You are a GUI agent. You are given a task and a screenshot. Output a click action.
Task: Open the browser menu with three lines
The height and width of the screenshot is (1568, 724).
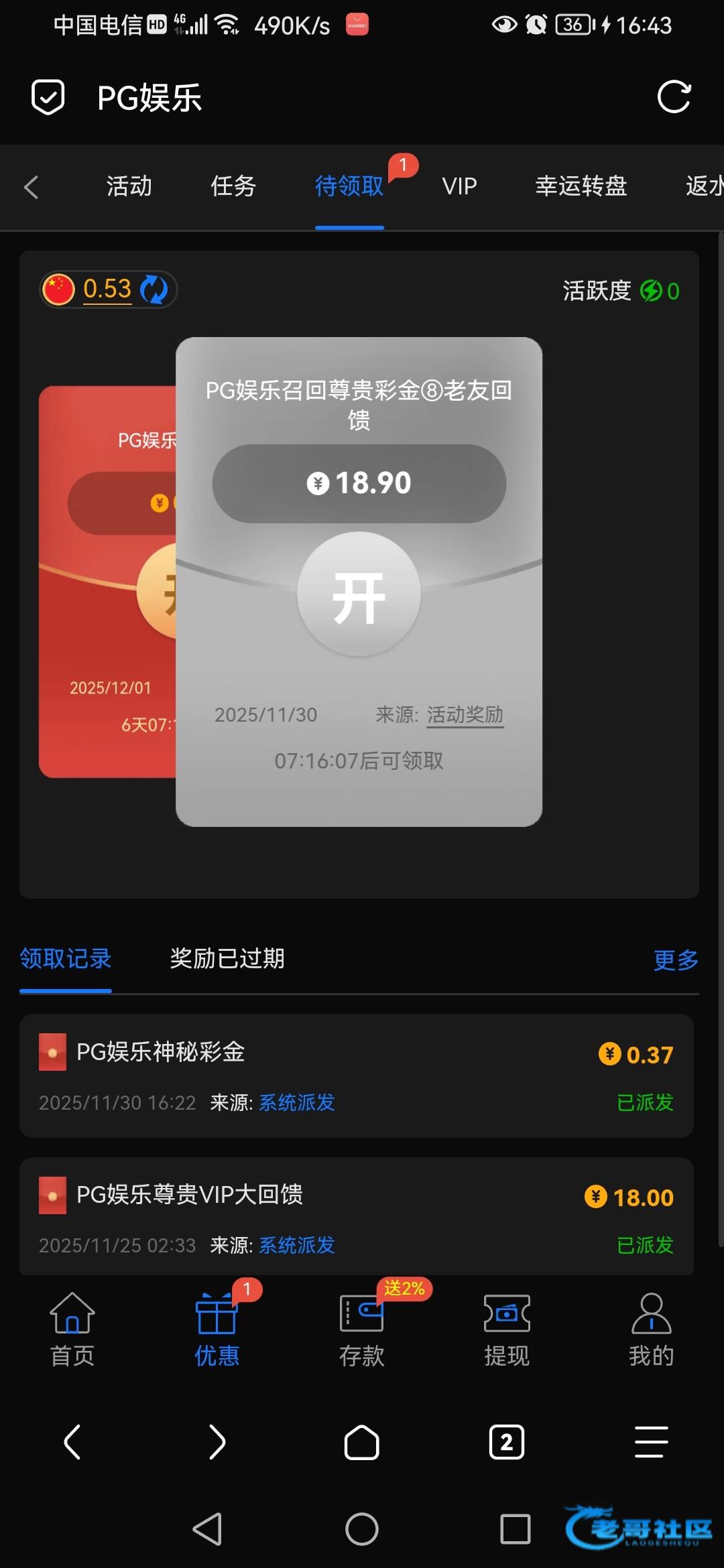(x=651, y=1442)
